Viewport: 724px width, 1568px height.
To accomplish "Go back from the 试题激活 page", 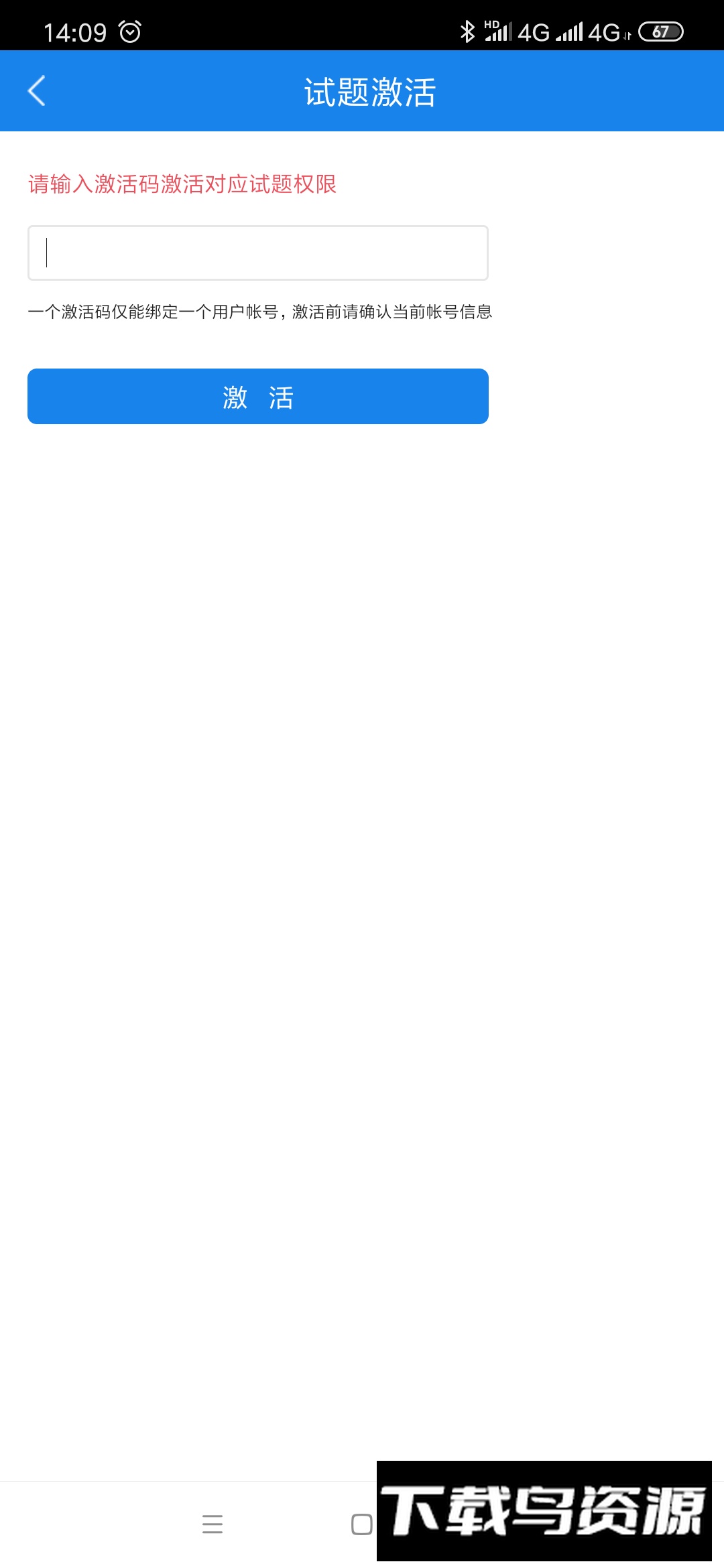I will 37,91.
